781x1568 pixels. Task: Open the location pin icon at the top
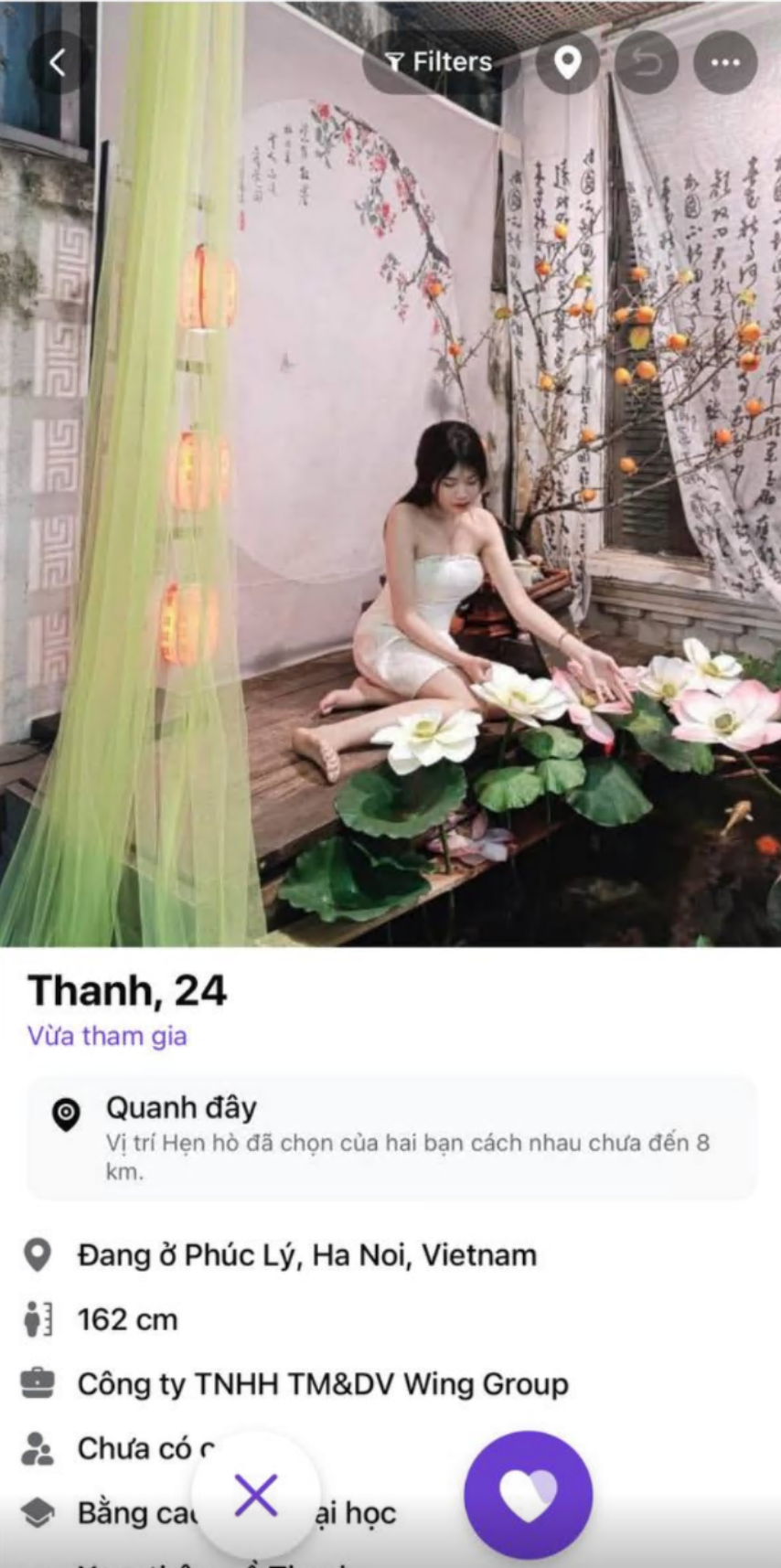(568, 62)
